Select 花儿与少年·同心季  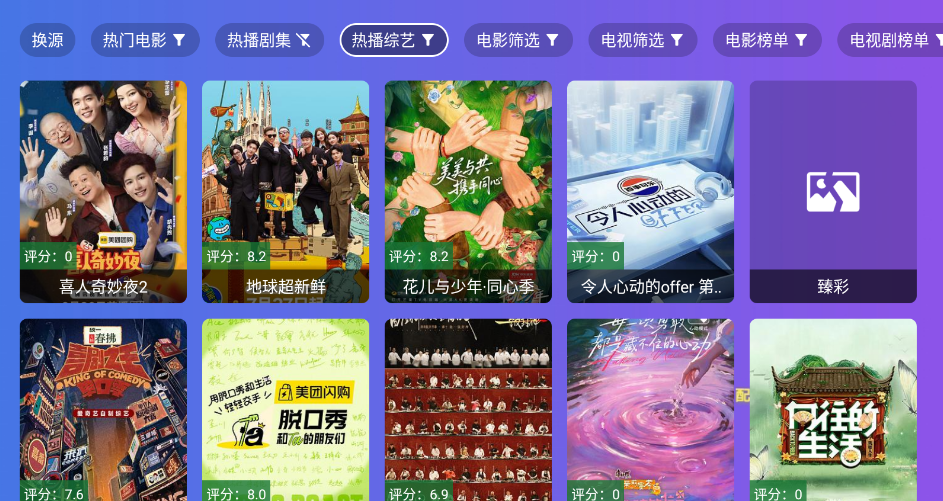pyautogui.click(x=468, y=191)
